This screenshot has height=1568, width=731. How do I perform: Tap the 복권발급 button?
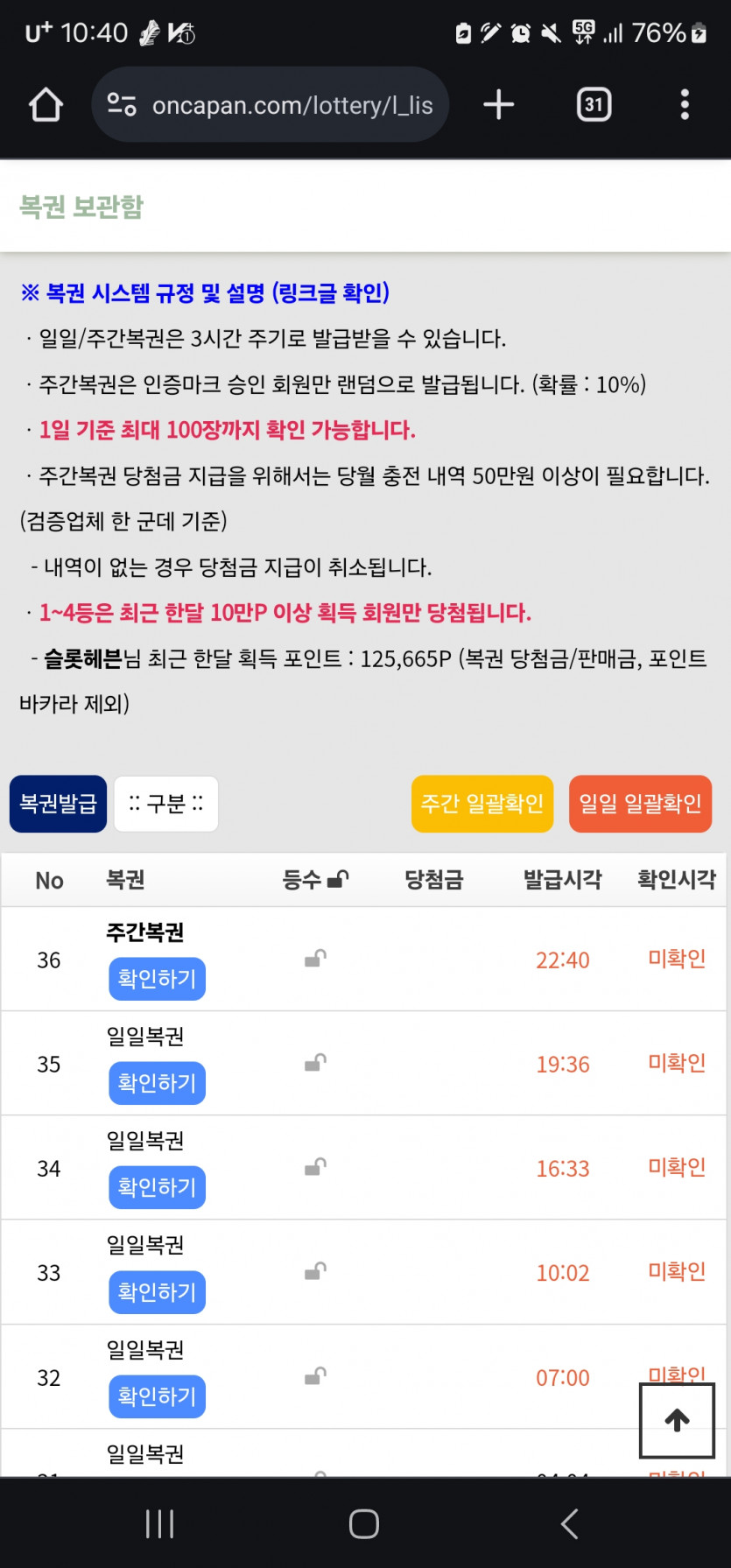pyautogui.click(x=58, y=803)
